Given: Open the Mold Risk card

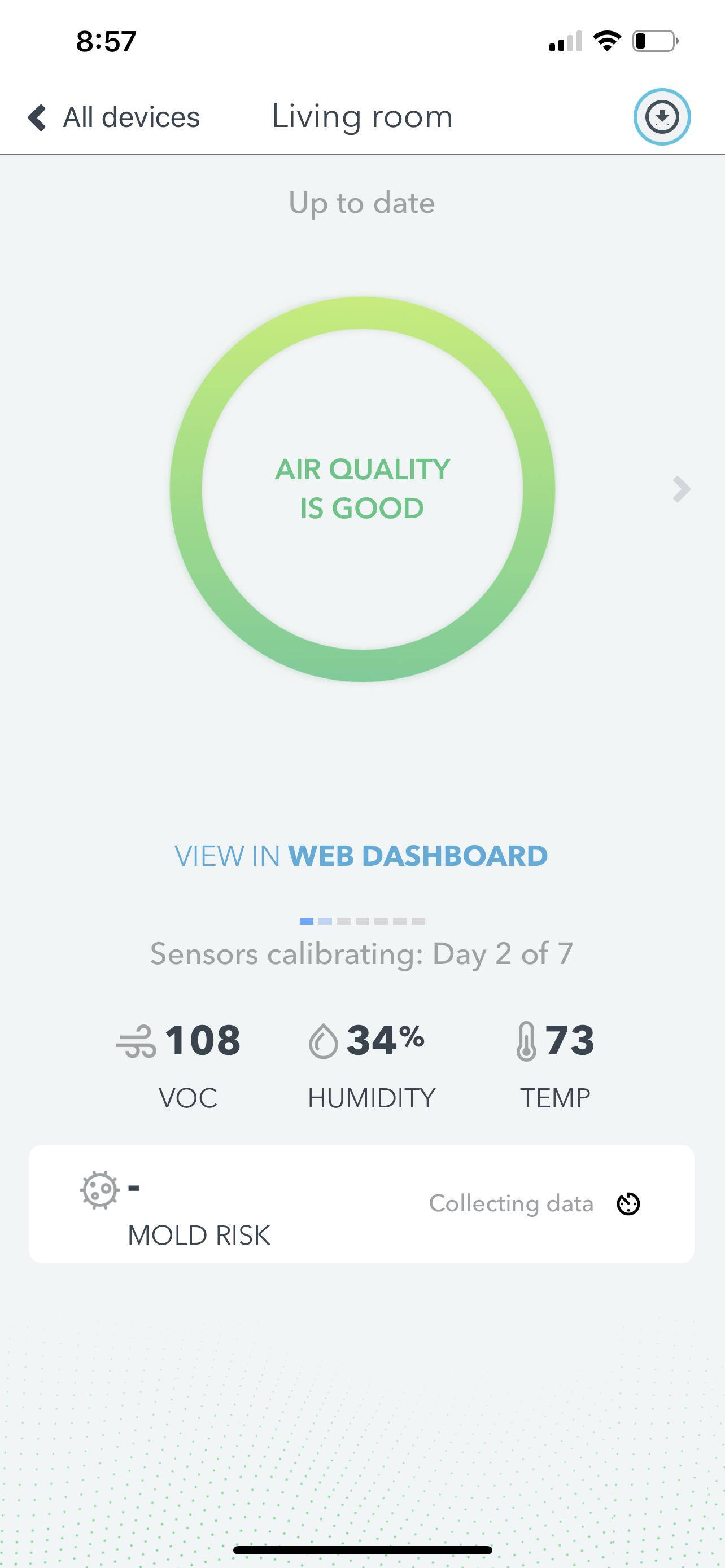Looking at the screenshot, I should pyautogui.click(x=361, y=1203).
